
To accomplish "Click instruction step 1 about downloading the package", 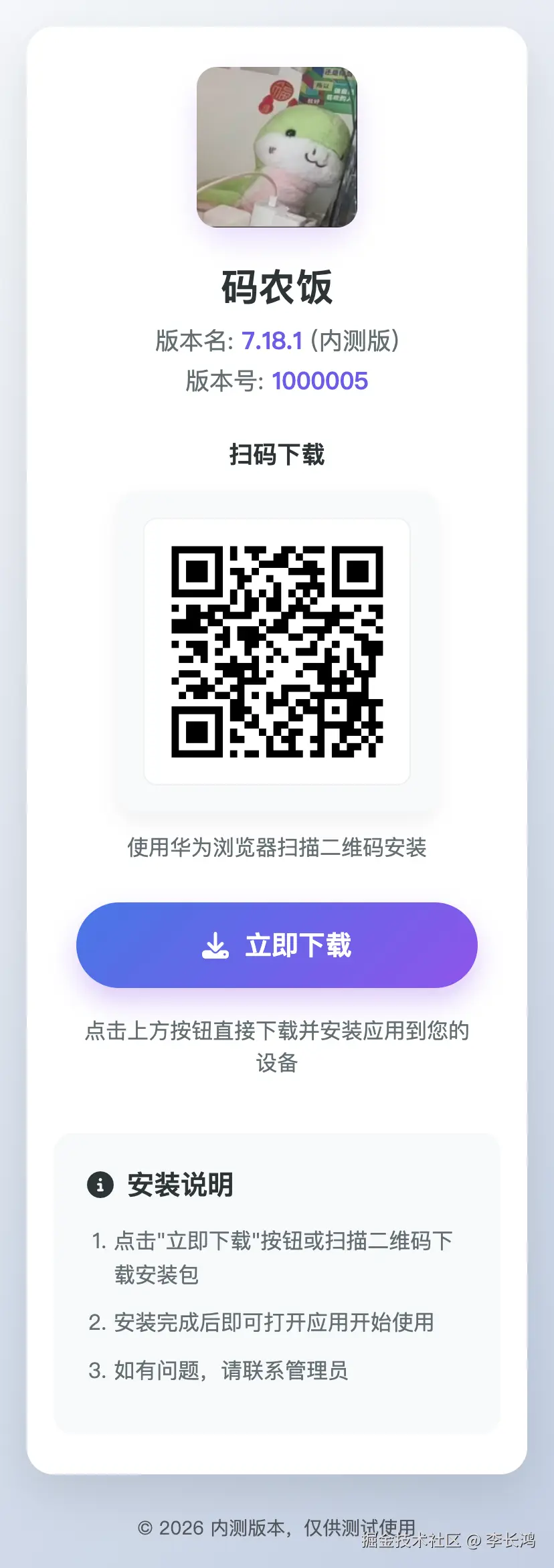I will [x=281, y=1258].
